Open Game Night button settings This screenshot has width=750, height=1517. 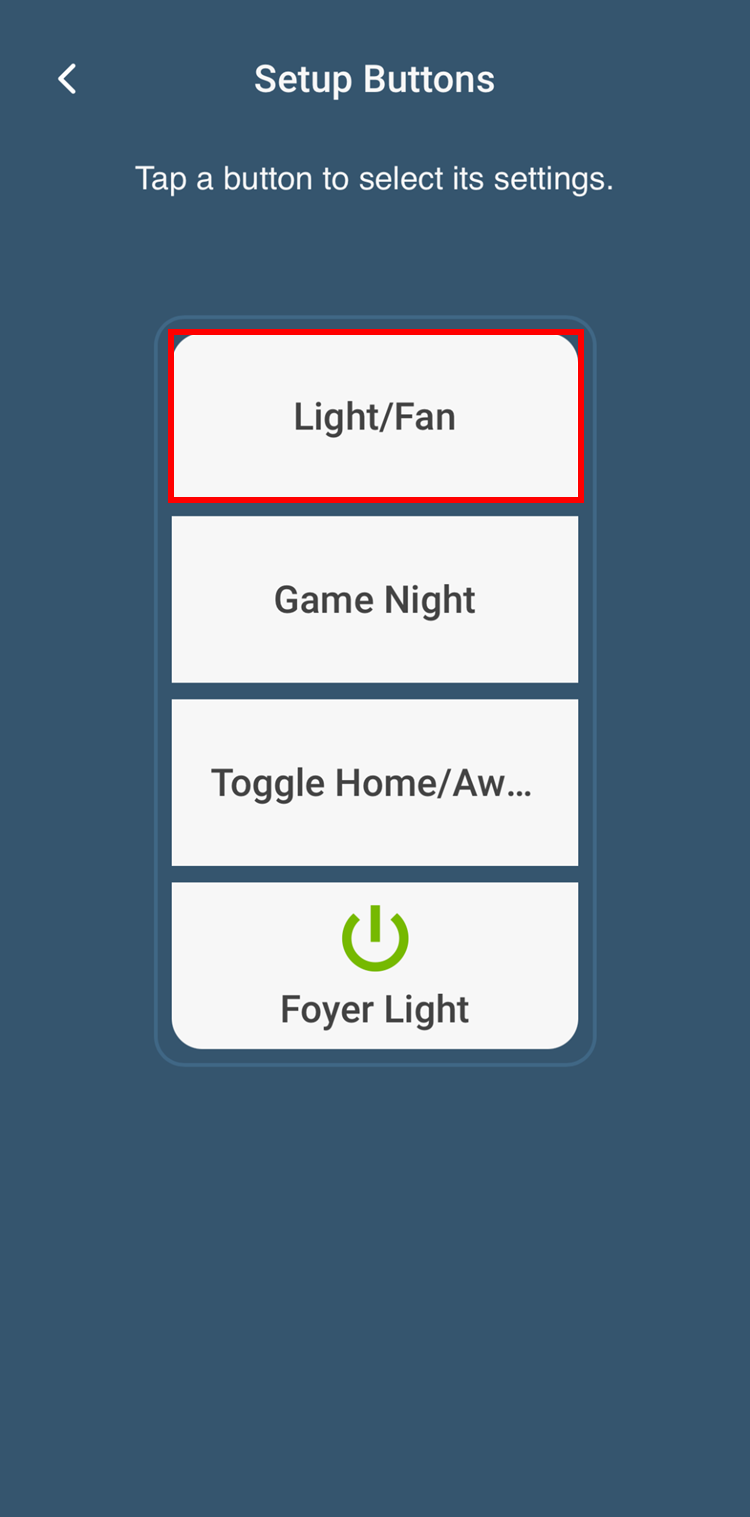pyautogui.click(x=375, y=600)
